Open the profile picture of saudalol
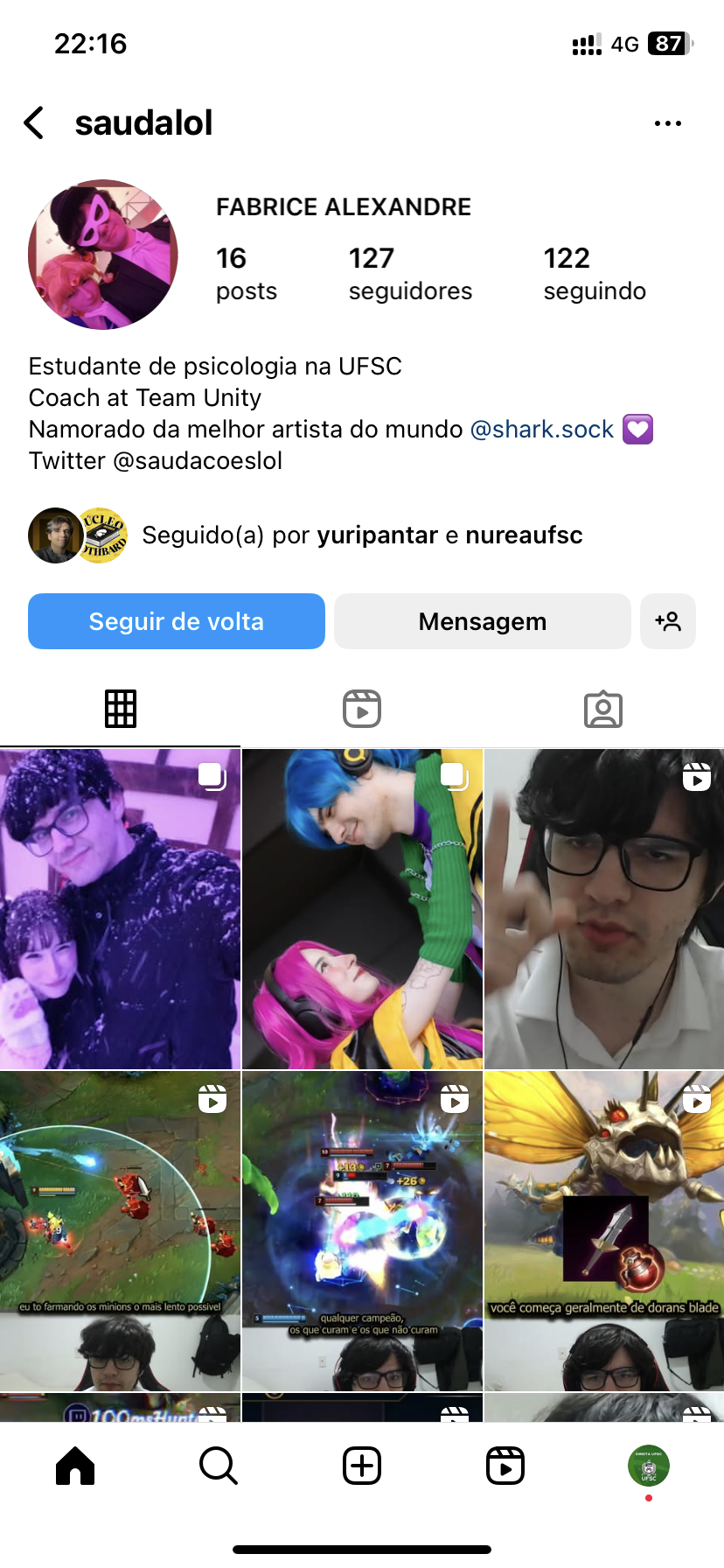The height and width of the screenshot is (1568, 724). pyautogui.click(x=103, y=255)
